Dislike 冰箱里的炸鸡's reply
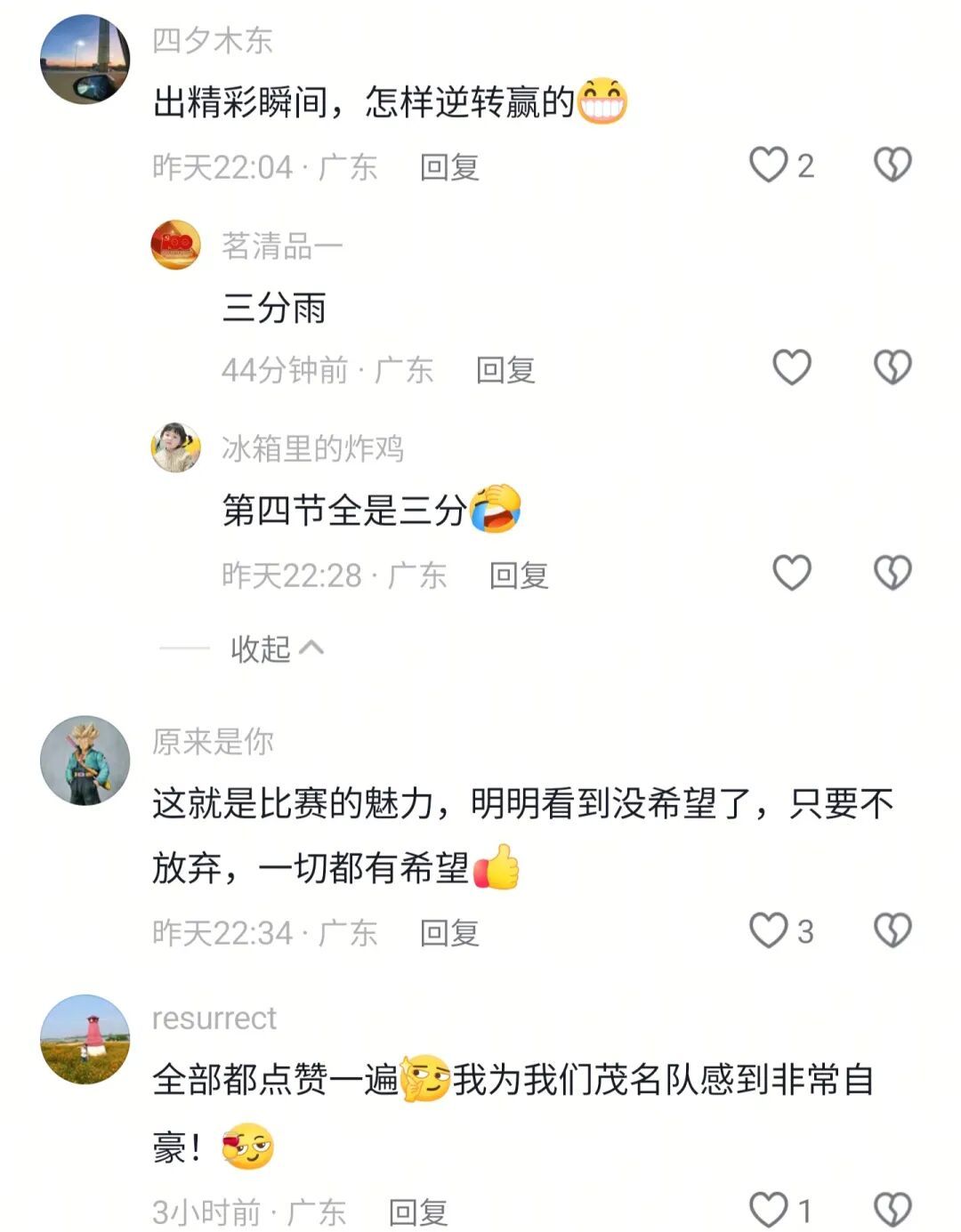This screenshot has height=1232, width=961. tap(892, 574)
